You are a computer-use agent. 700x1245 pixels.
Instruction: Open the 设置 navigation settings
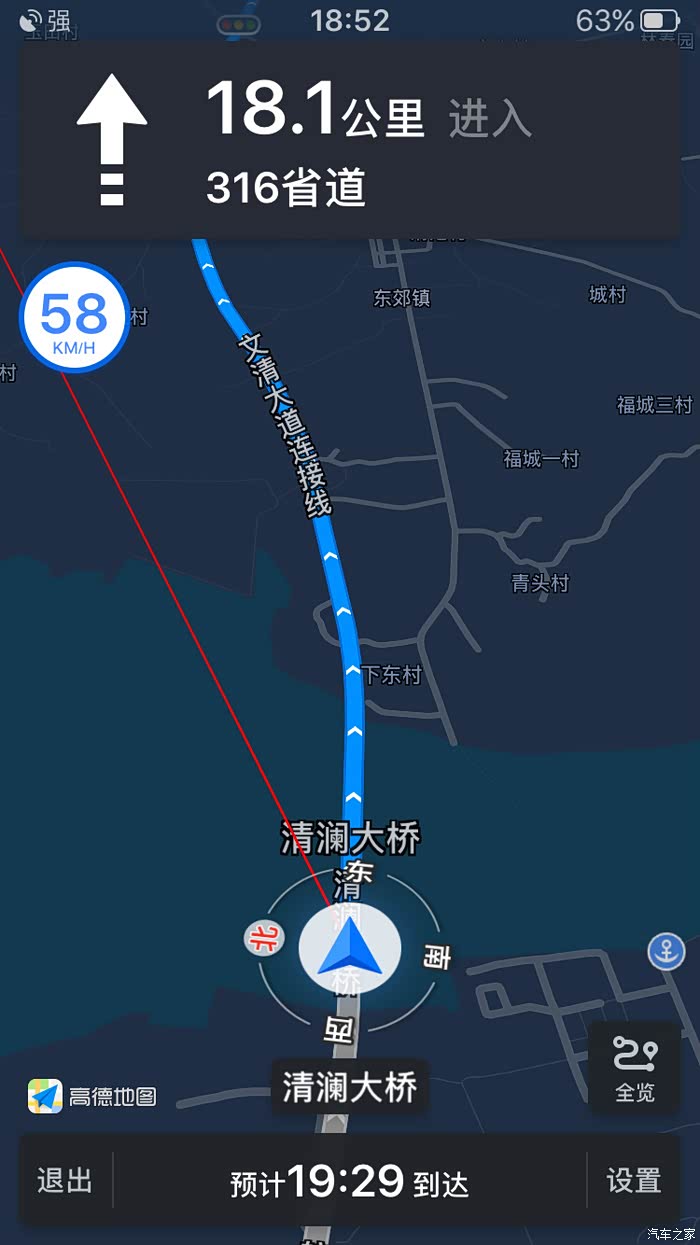(633, 1181)
